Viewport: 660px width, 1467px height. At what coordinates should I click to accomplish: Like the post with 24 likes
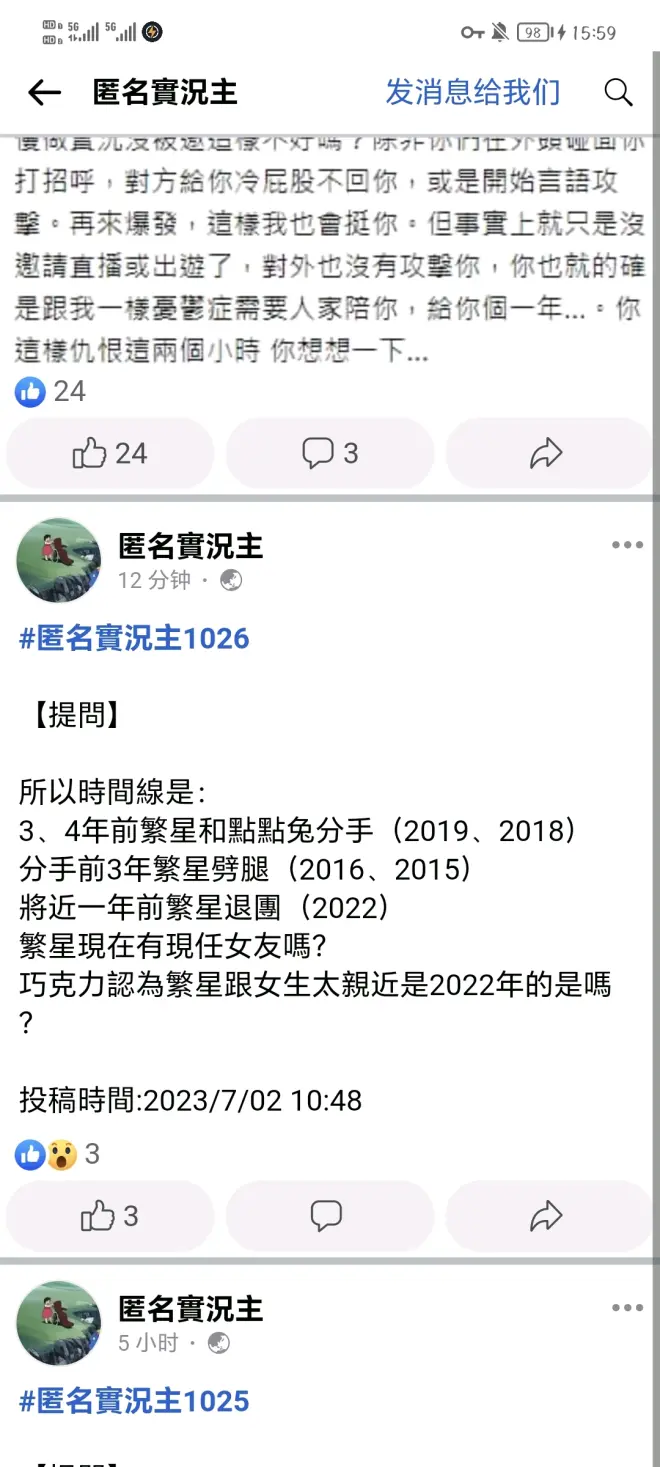coord(110,454)
